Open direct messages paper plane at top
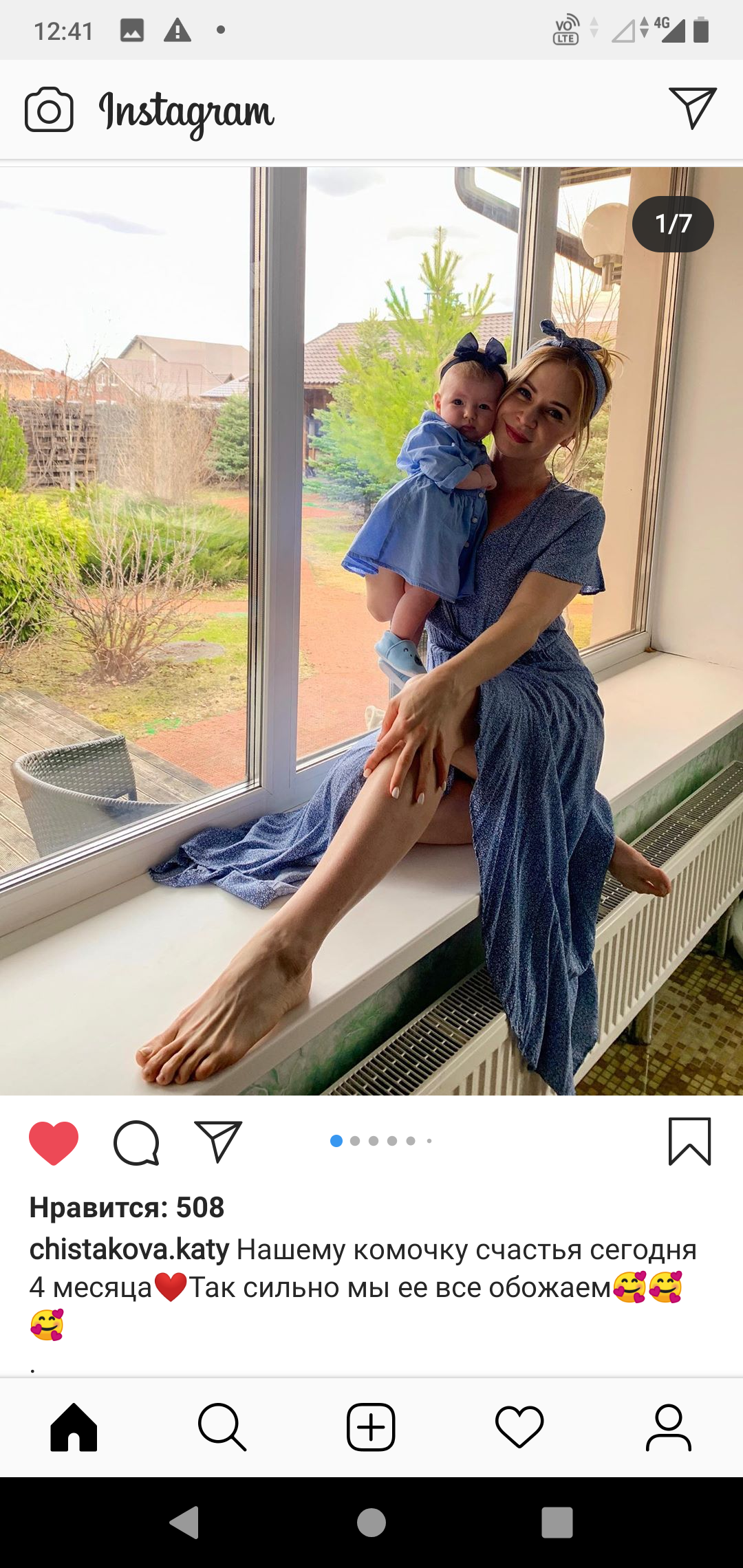 (x=693, y=108)
